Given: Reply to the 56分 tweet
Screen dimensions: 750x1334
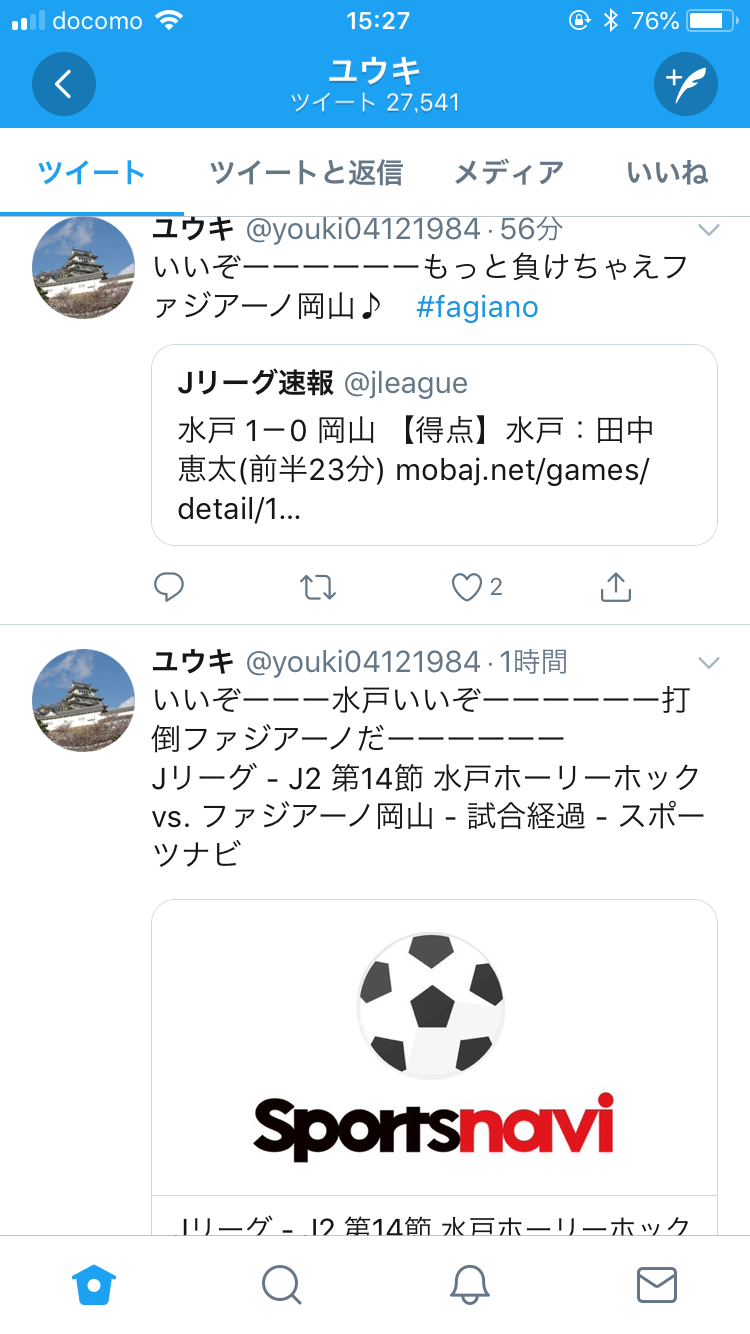Looking at the screenshot, I should tap(169, 587).
